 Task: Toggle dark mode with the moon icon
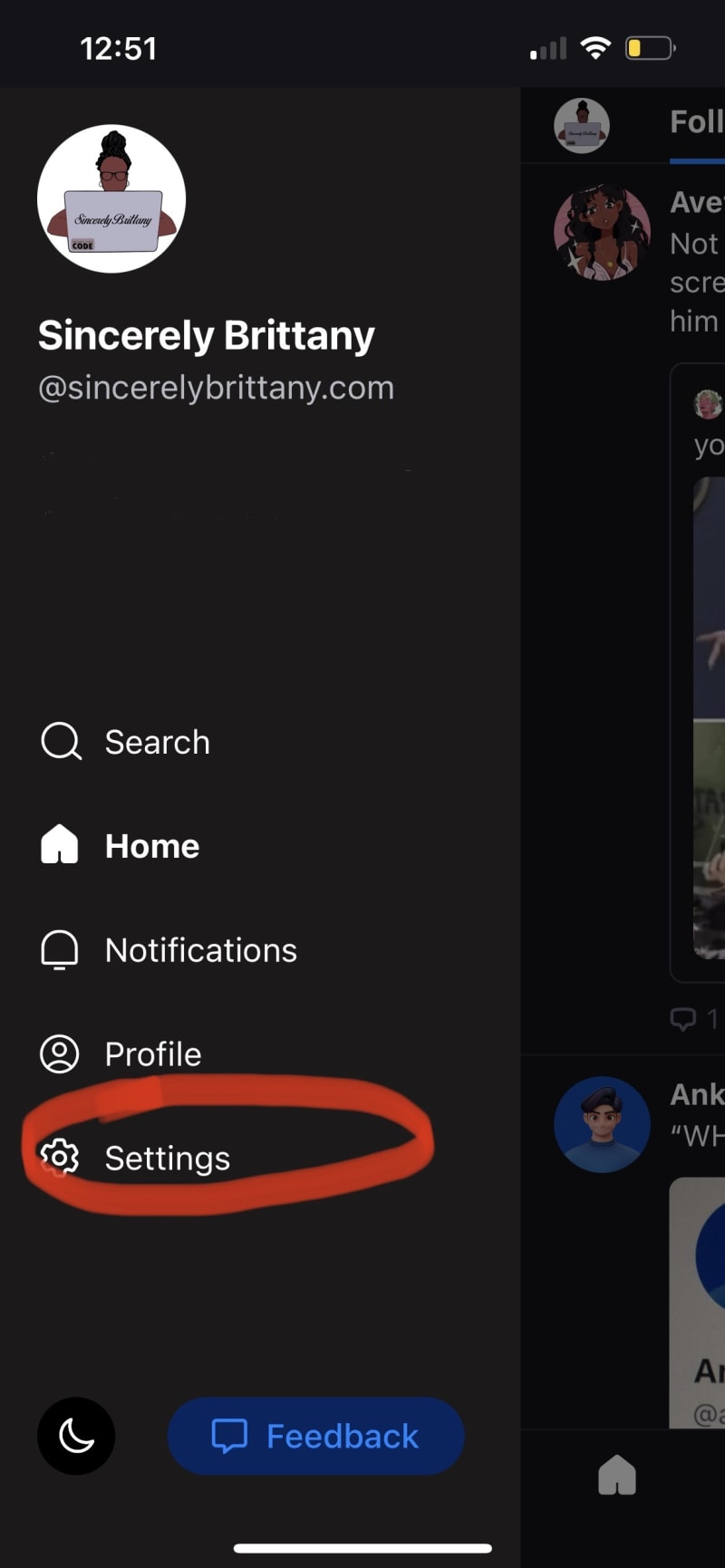[x=76, y=1436]
